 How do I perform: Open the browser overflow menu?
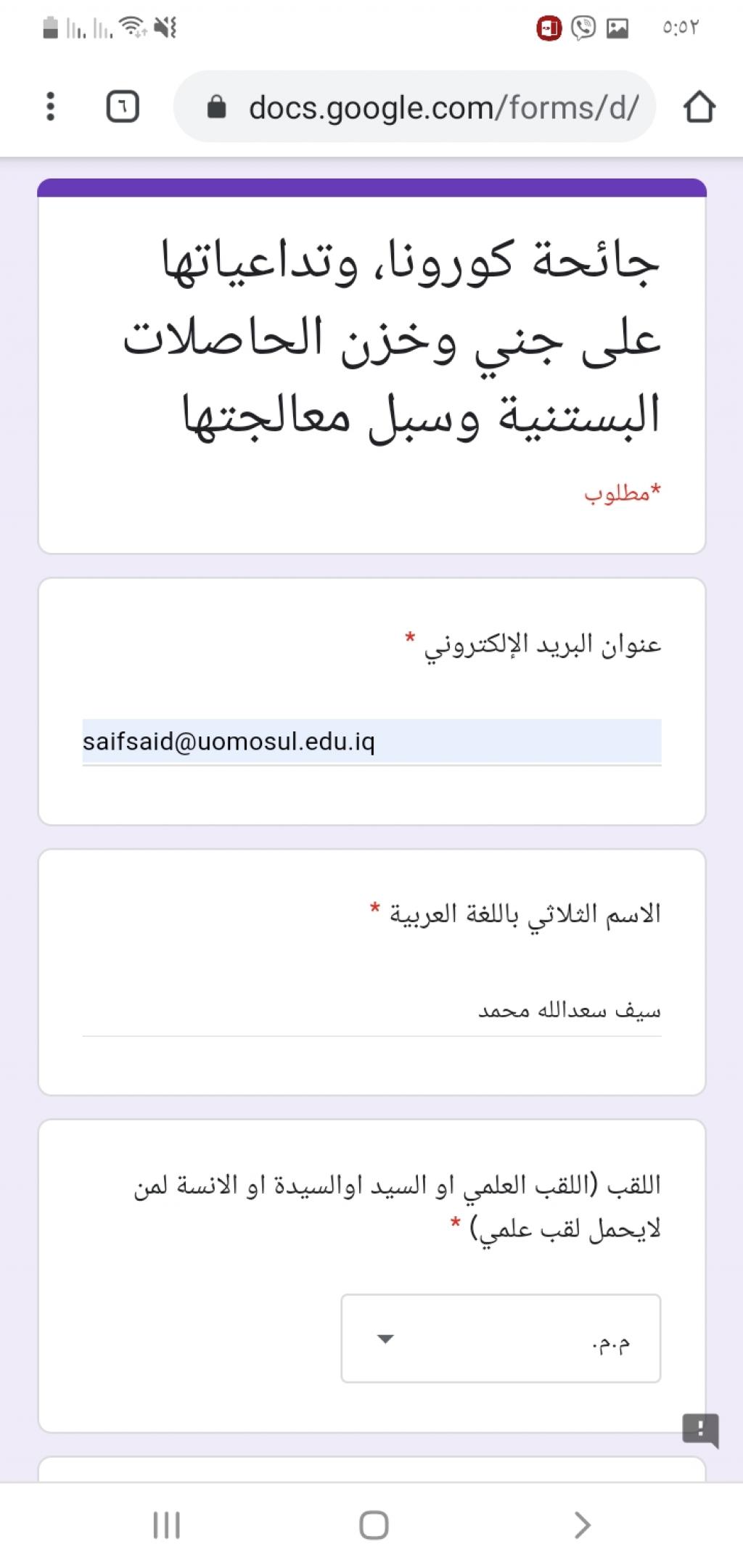coord(50,107)
